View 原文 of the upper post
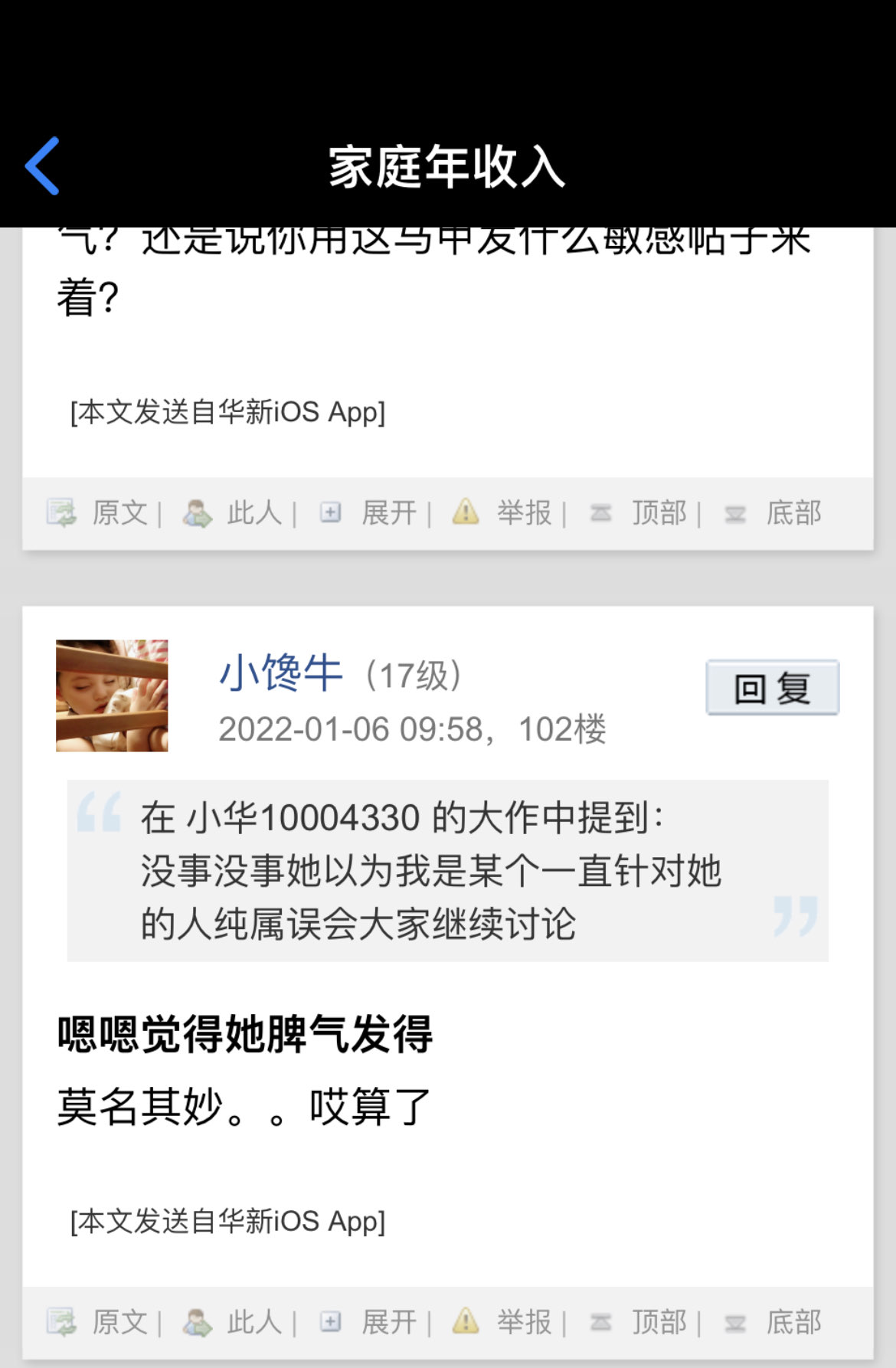896x1368 pixels. click(x=119, y=512)
